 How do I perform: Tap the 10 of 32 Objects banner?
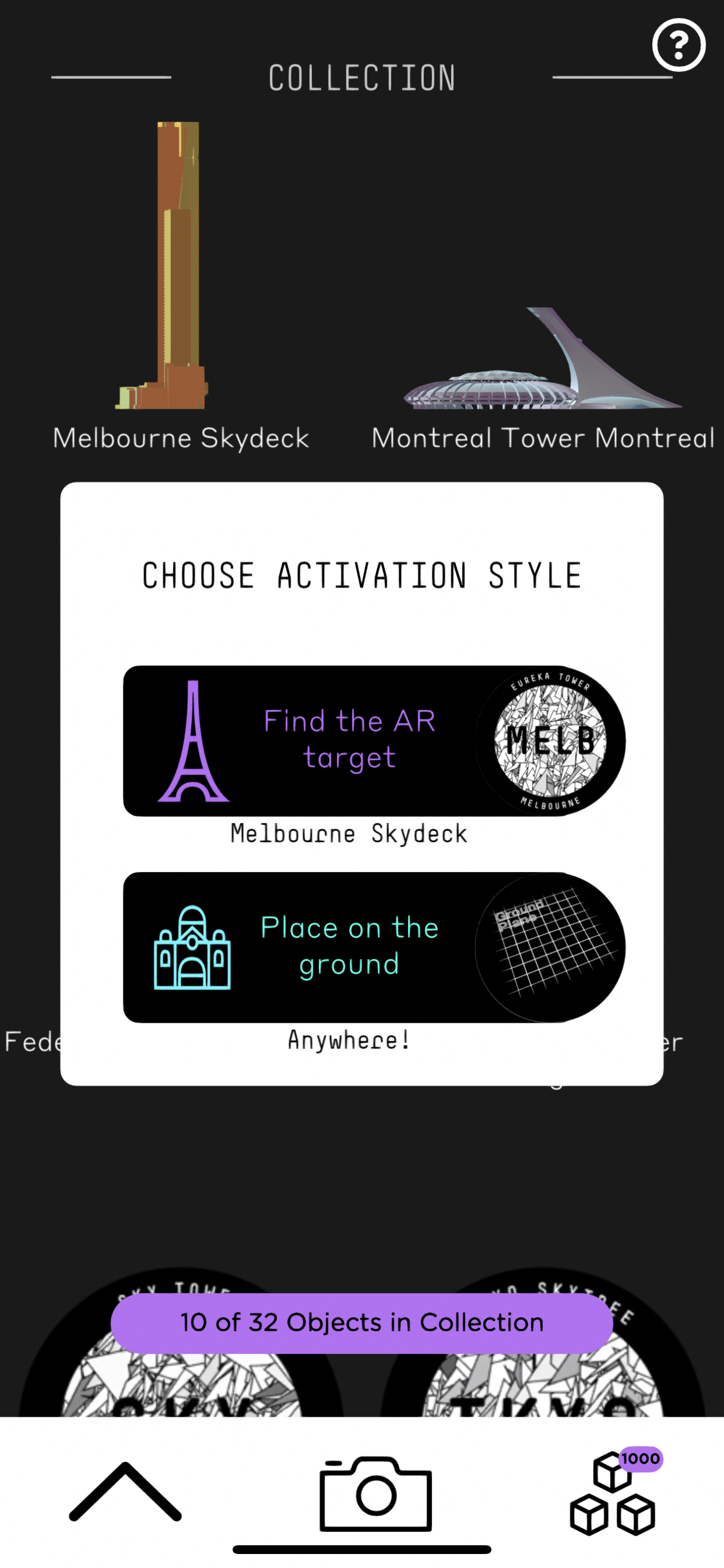pyautogui.click(x=361, y=1322)
